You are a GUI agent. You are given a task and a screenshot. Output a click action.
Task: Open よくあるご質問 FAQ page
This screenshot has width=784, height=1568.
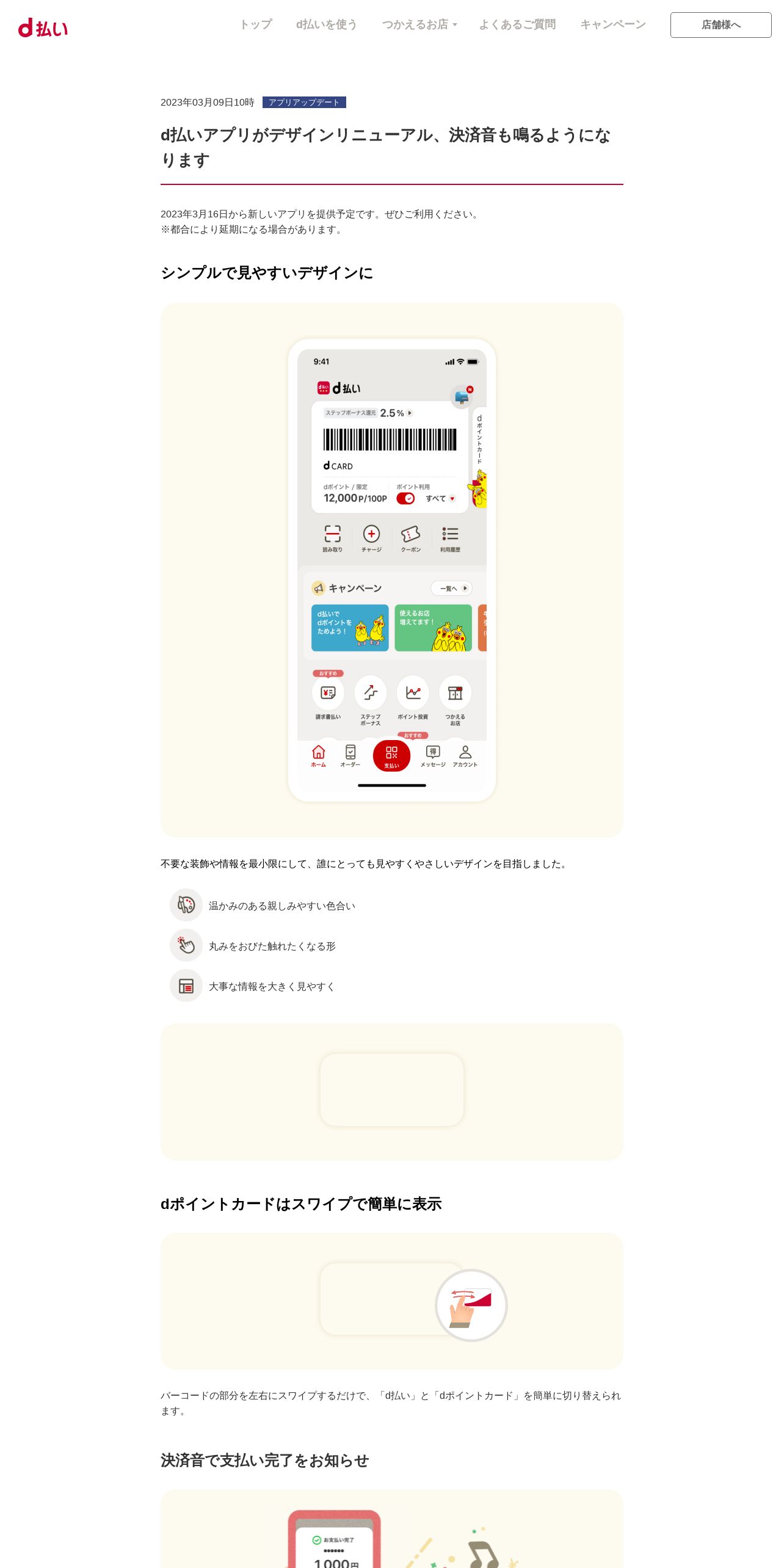[517, 24]
